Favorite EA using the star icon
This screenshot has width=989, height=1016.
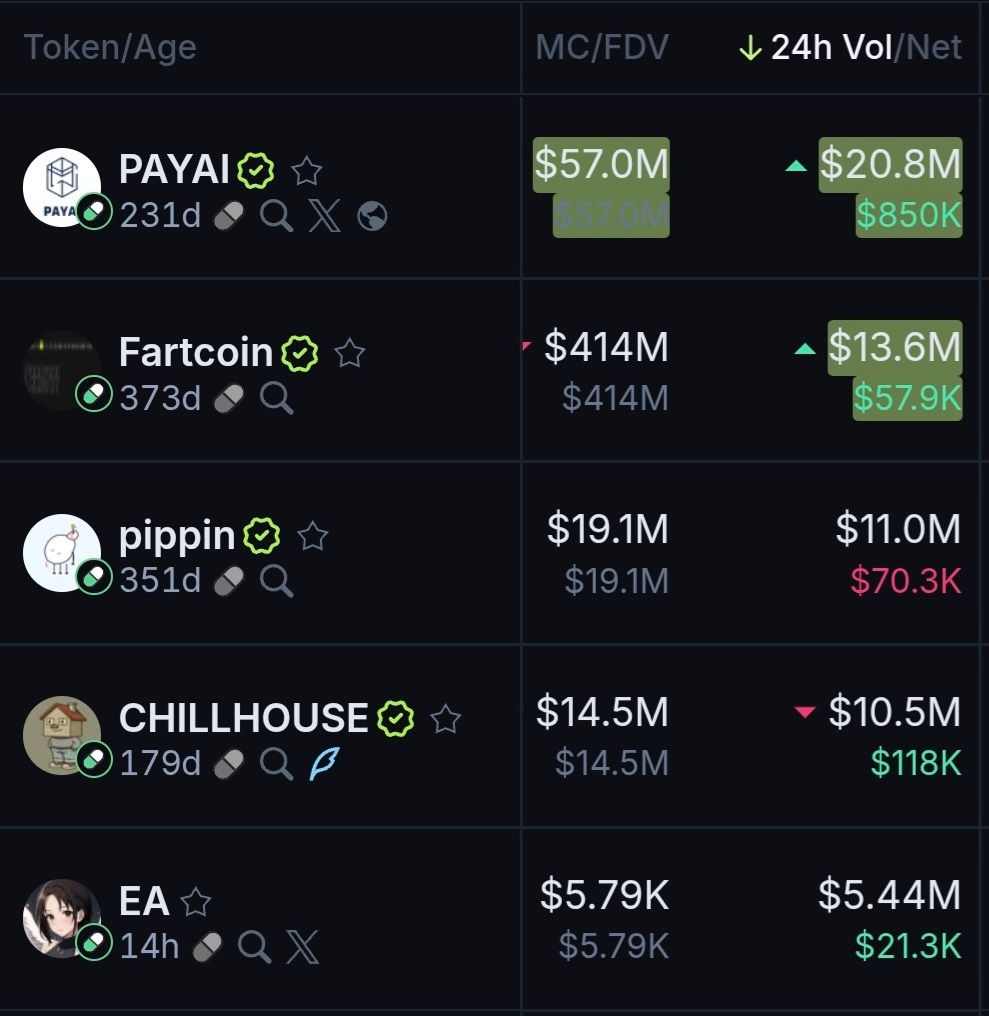196,902
